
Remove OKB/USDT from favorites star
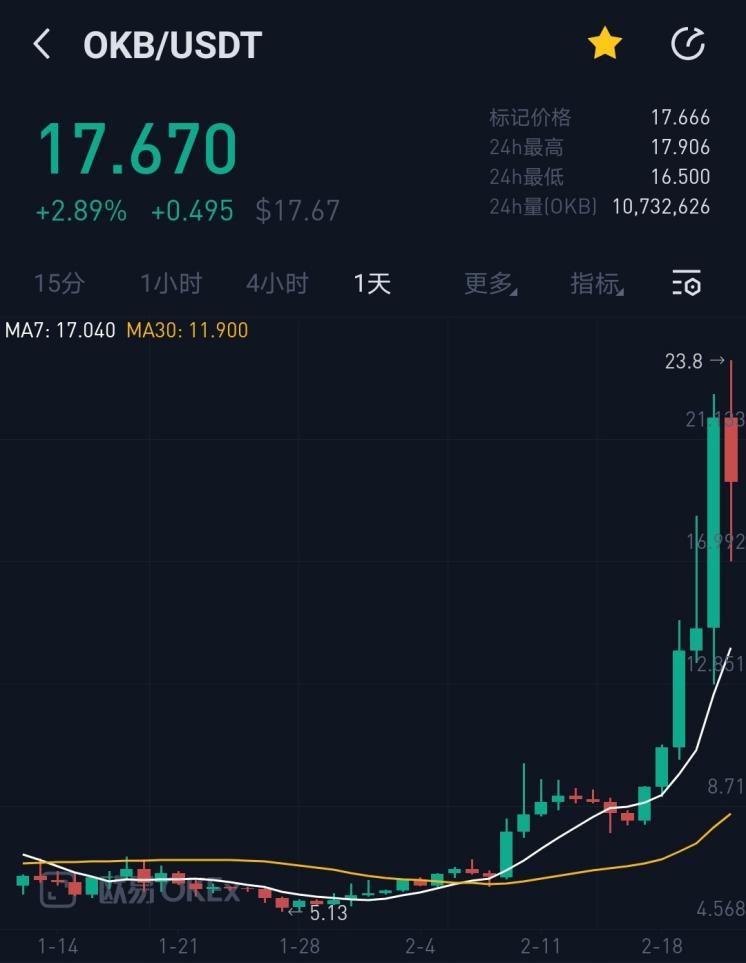[604, 44]
